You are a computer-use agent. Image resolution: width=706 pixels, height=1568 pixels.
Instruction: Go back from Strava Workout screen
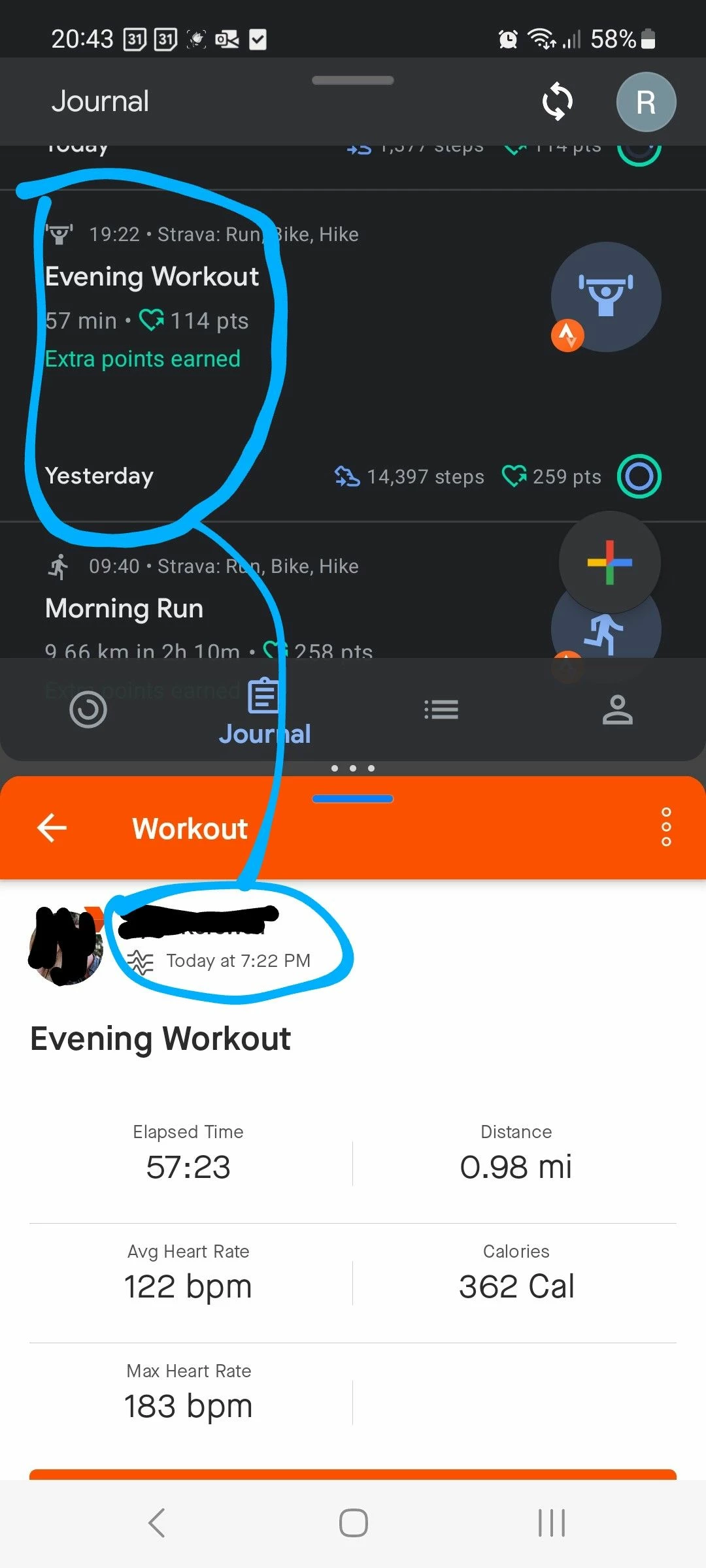(52, 828)
